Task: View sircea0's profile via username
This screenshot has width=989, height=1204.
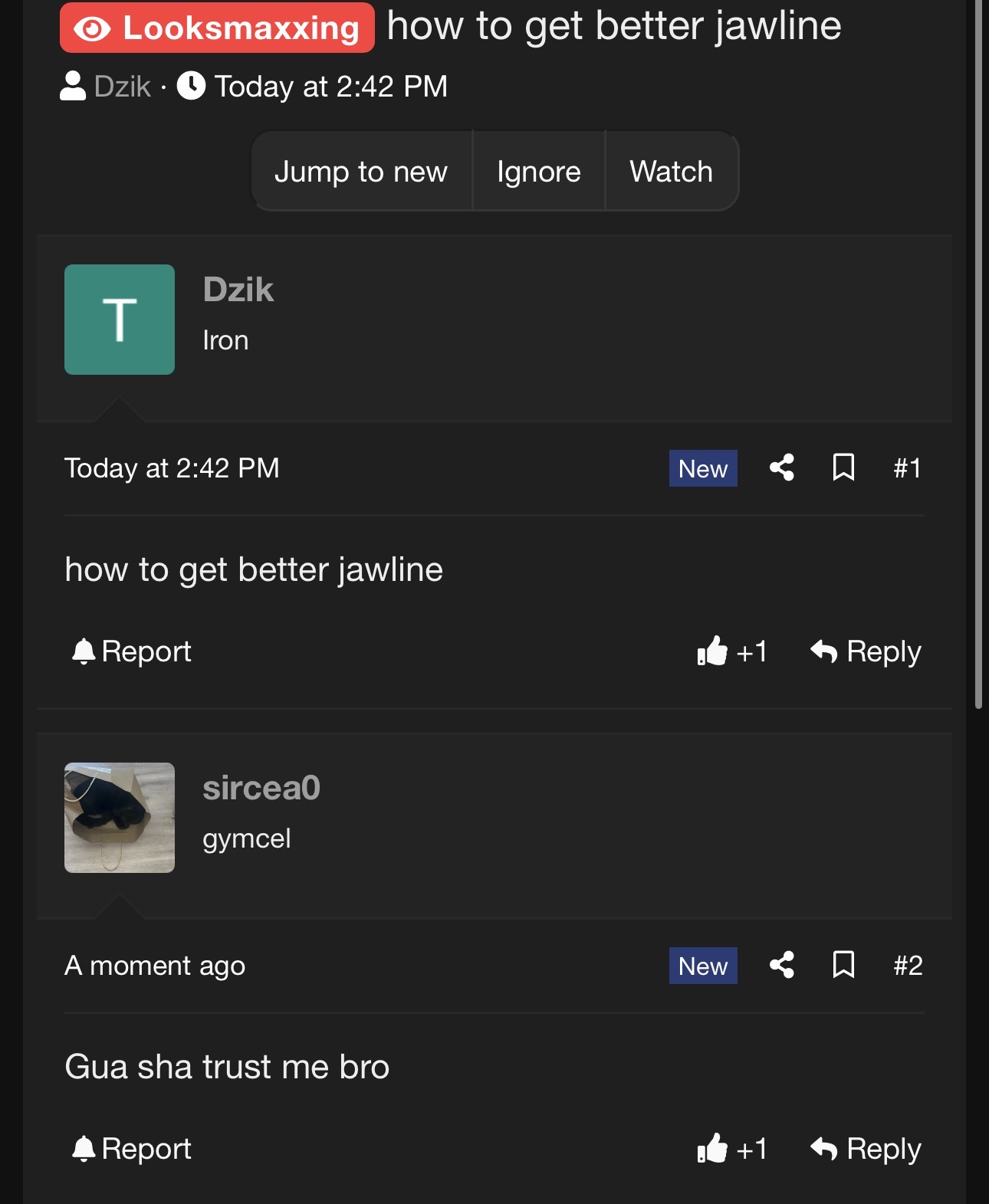Action: click(x=261, y=788)
